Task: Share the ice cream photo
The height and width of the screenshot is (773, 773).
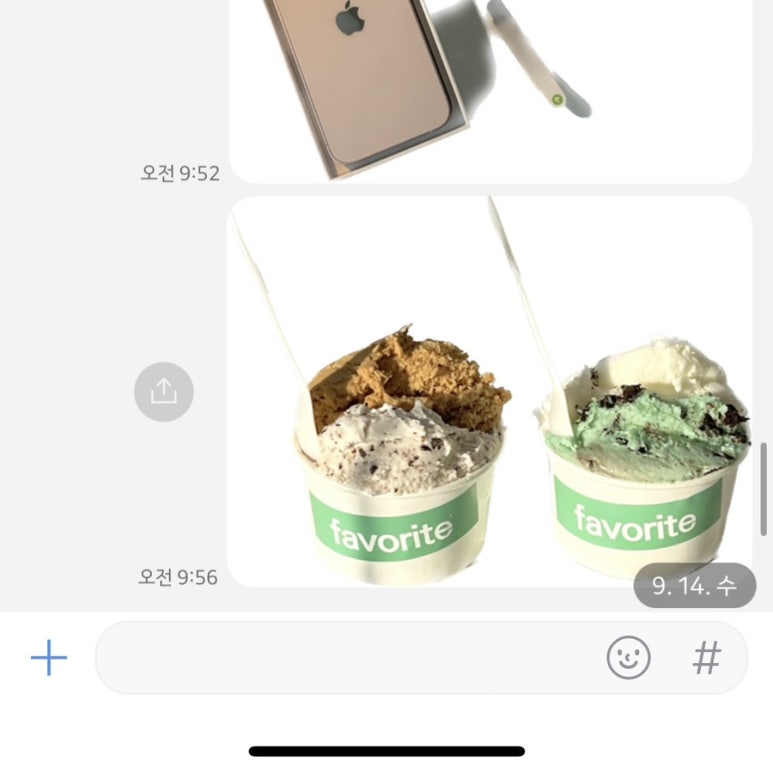Action: pos(163,391)
